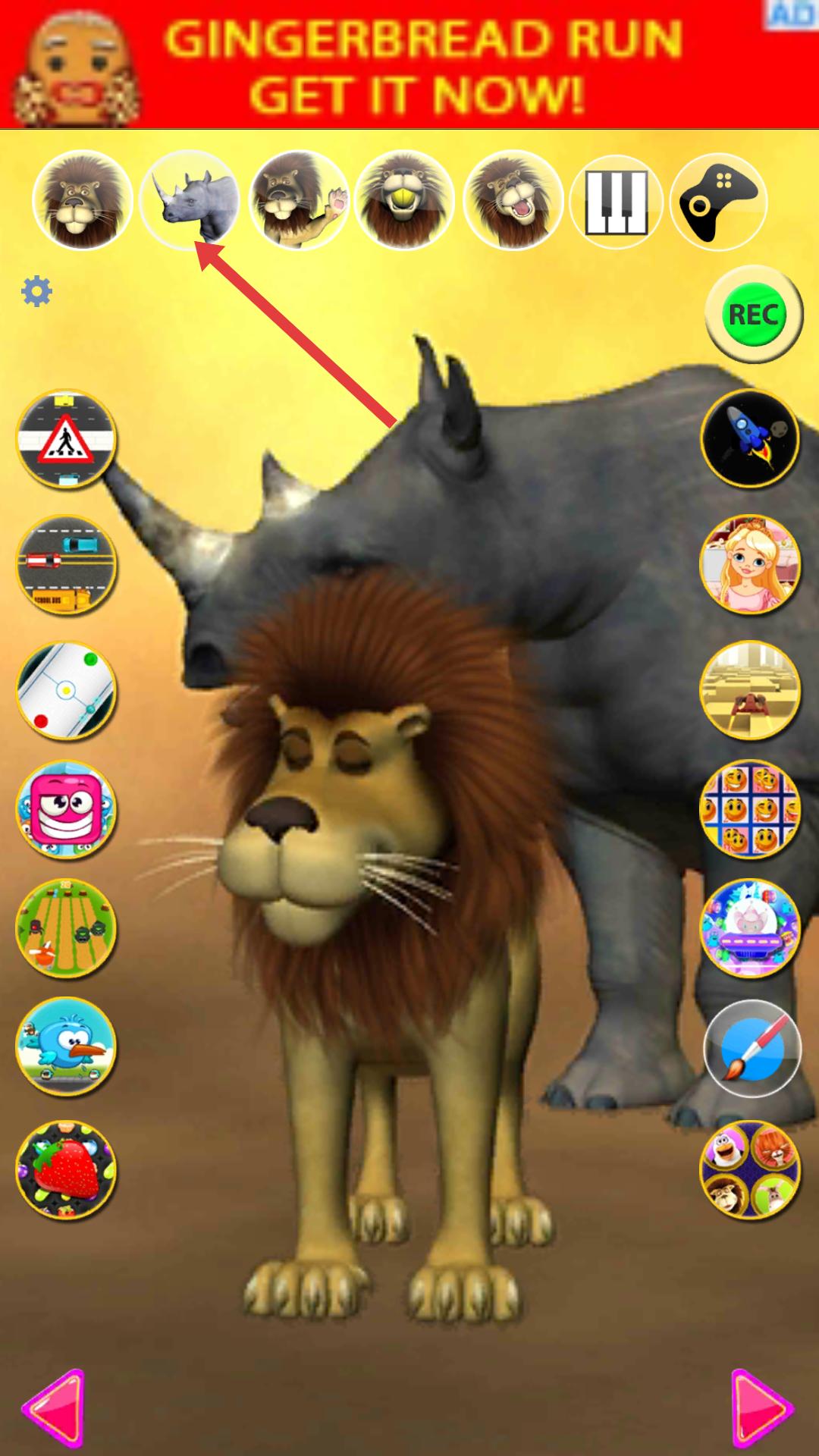Open the strawberry fruit game icon
Screen dimensions: 819x1456
(66, 1170)
